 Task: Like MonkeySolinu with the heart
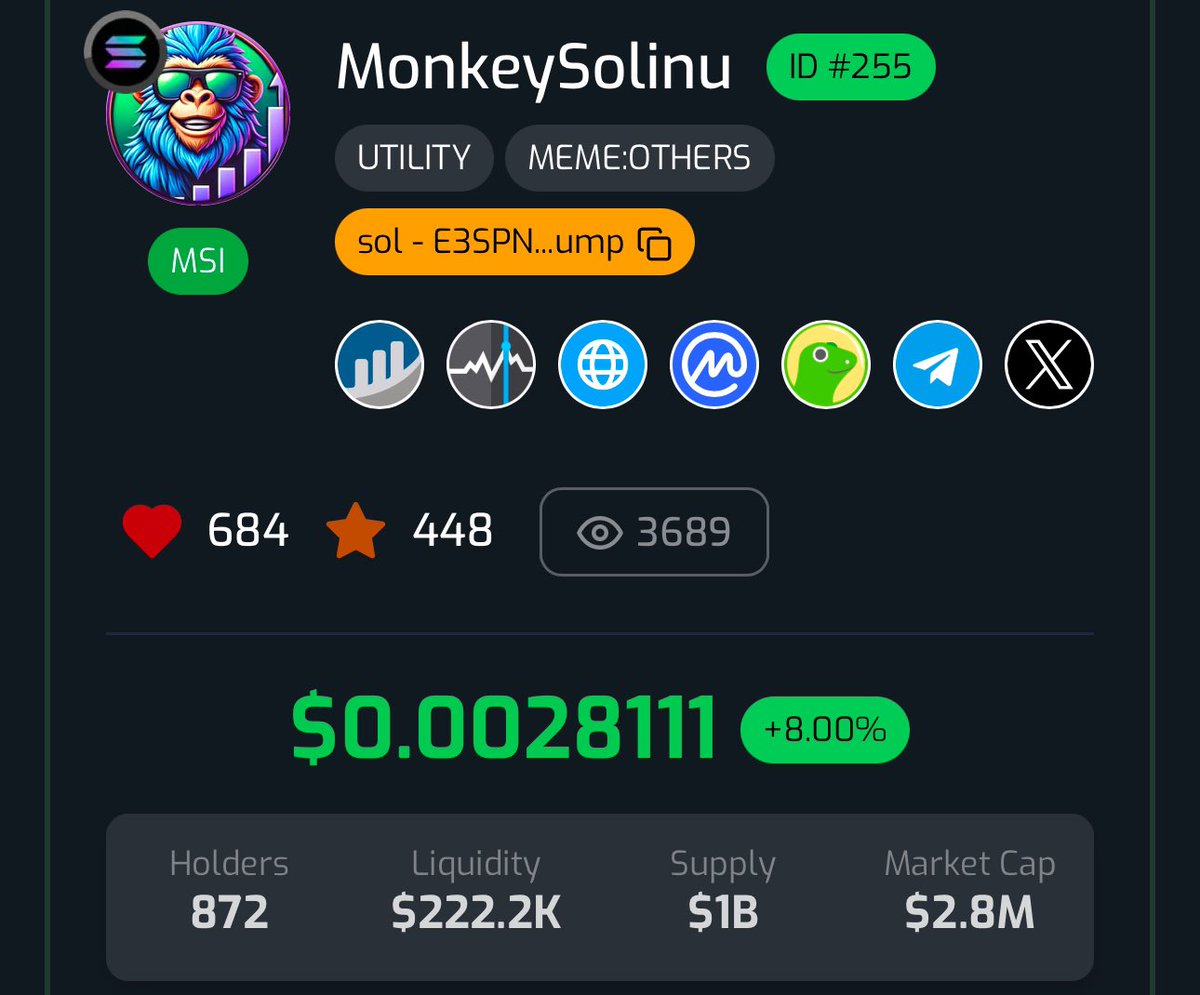click(x=152, y=531)
